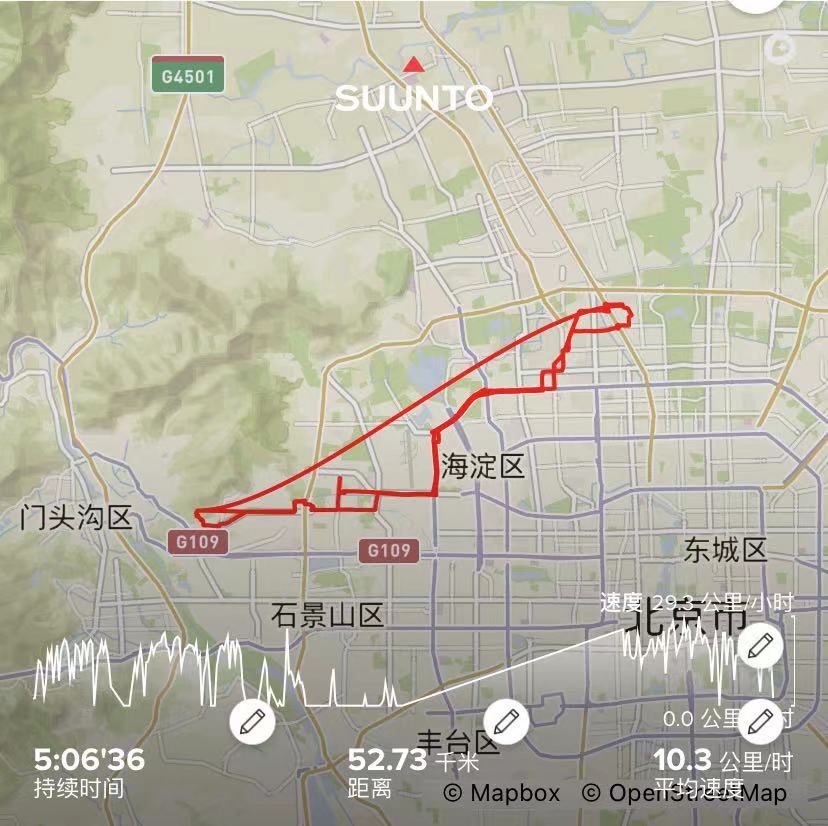Edit the average speed data field

tap(761, 719)
